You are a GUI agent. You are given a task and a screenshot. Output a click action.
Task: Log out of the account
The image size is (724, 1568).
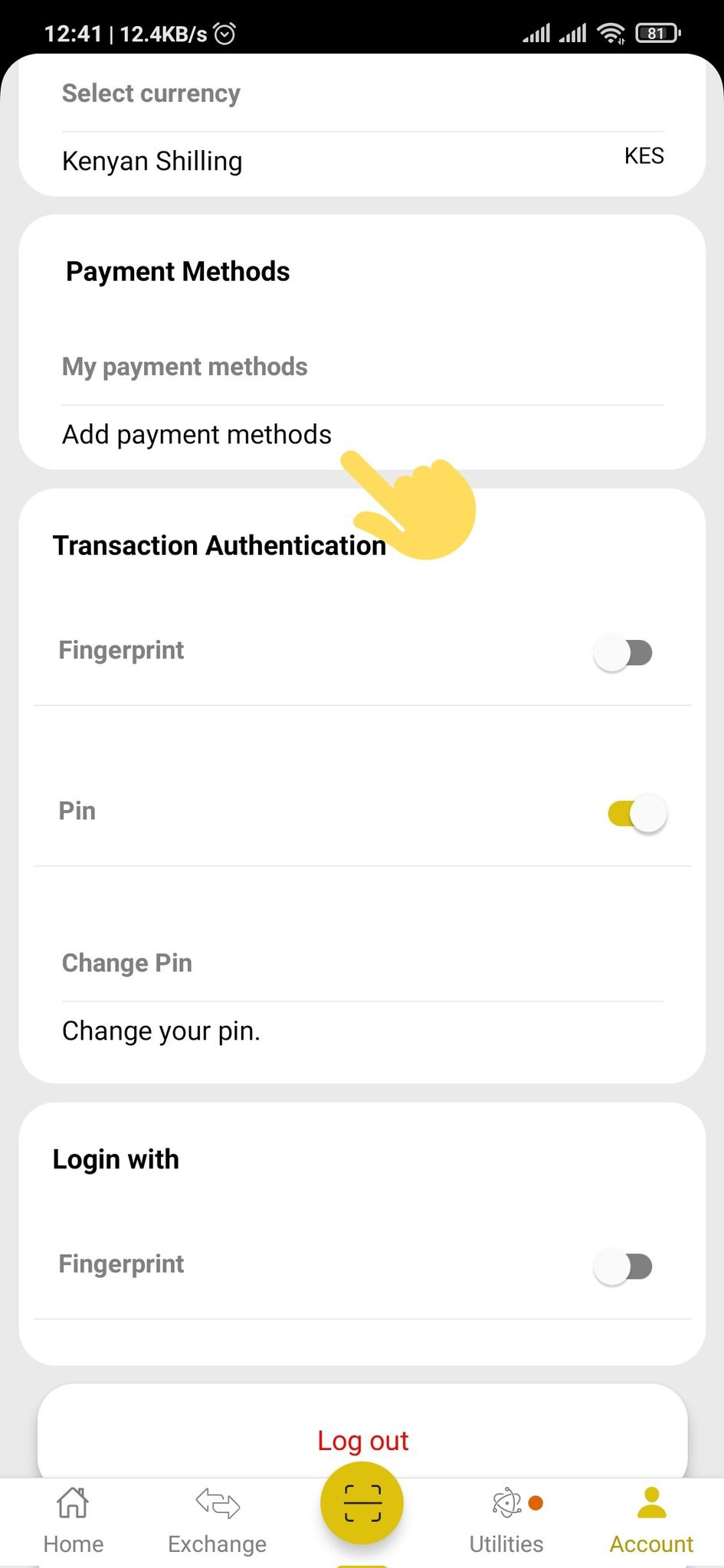(x=362, y=1440)
